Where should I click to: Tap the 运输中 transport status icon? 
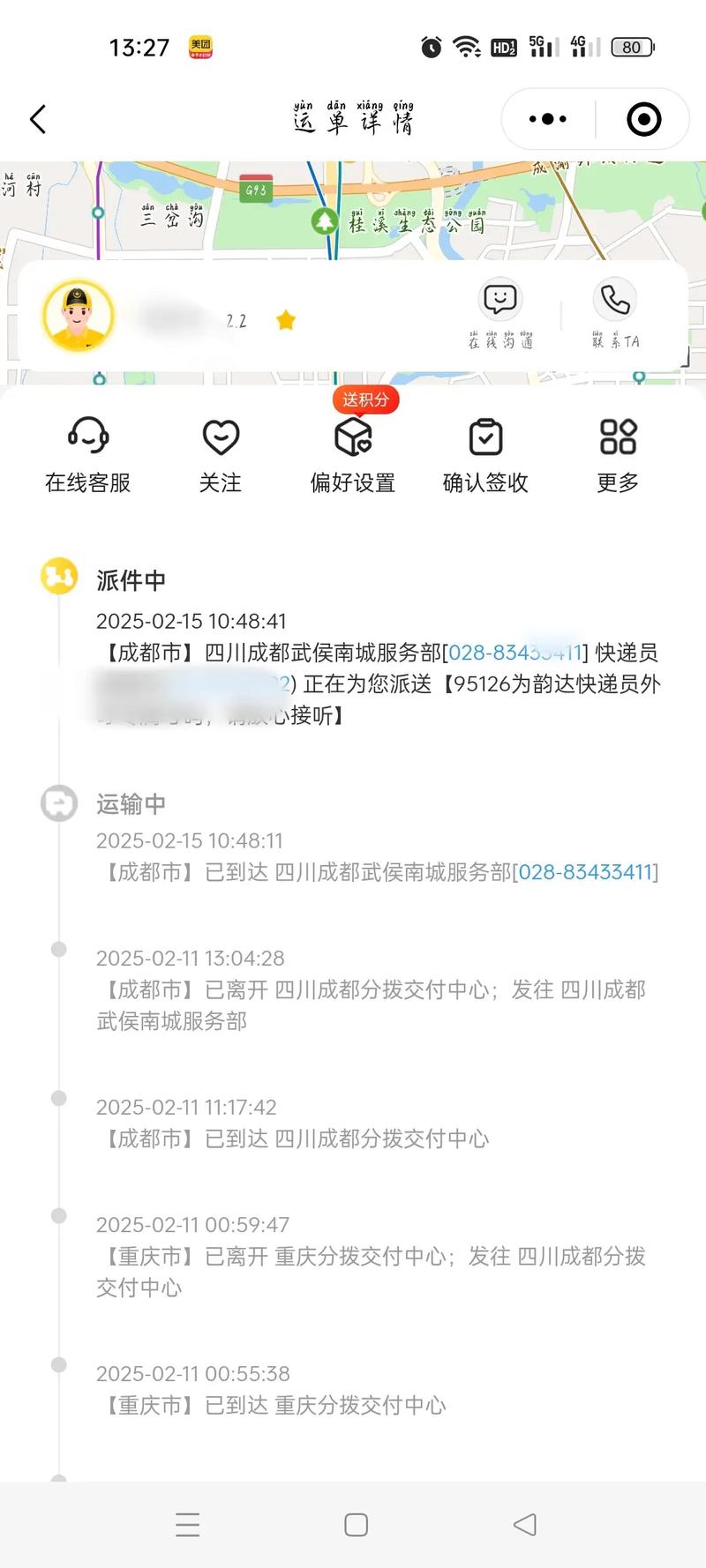pos(58,803)
